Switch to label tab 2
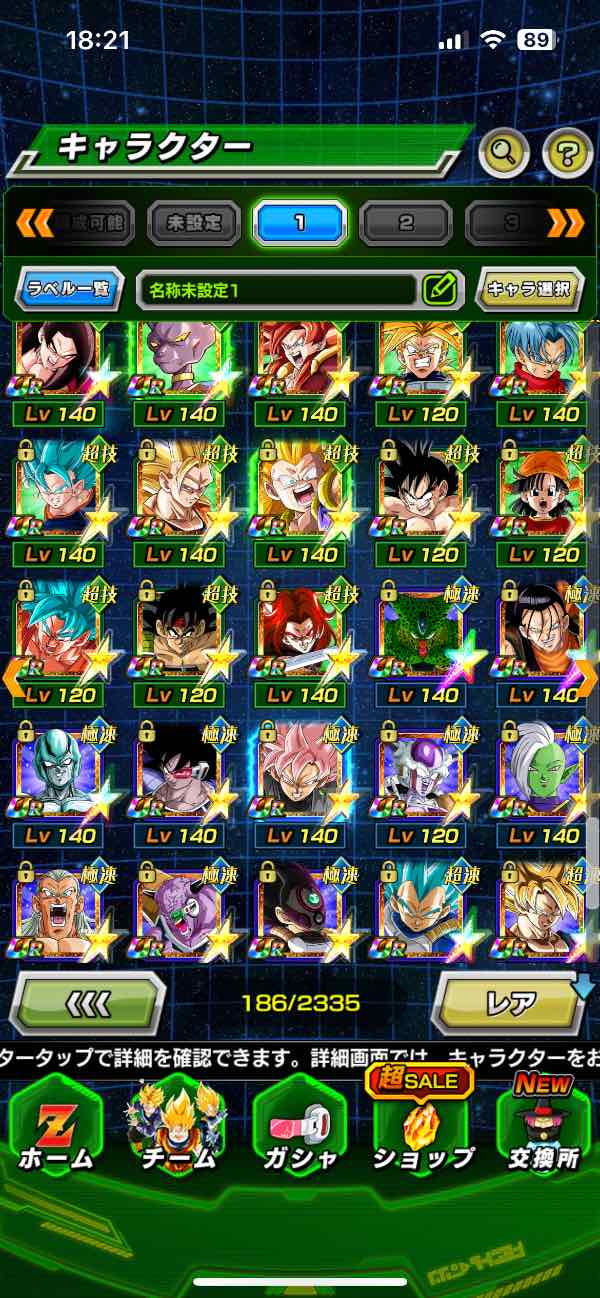Viewport: 600px width, 1298px height. [405, 222]
